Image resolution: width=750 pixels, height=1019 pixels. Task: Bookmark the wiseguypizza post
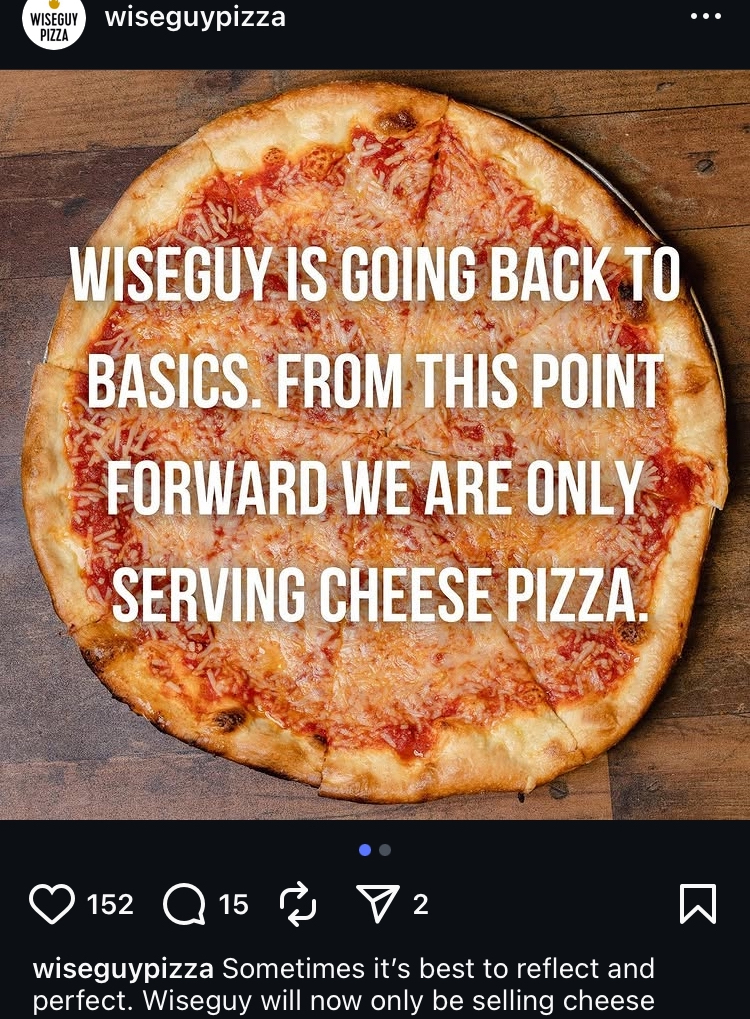[697, 904]
